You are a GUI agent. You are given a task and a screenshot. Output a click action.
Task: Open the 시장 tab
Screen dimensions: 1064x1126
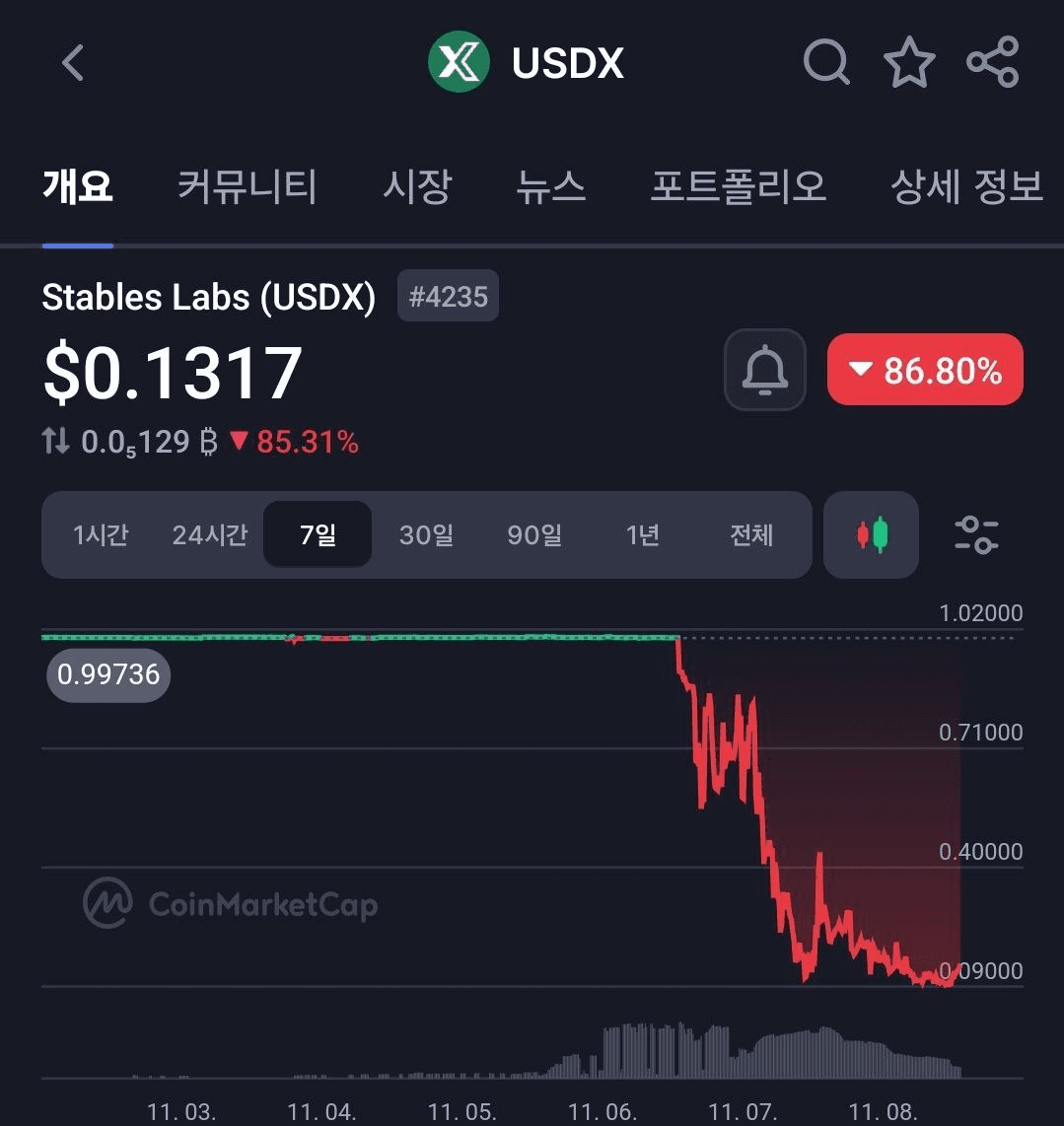[417, 186]
